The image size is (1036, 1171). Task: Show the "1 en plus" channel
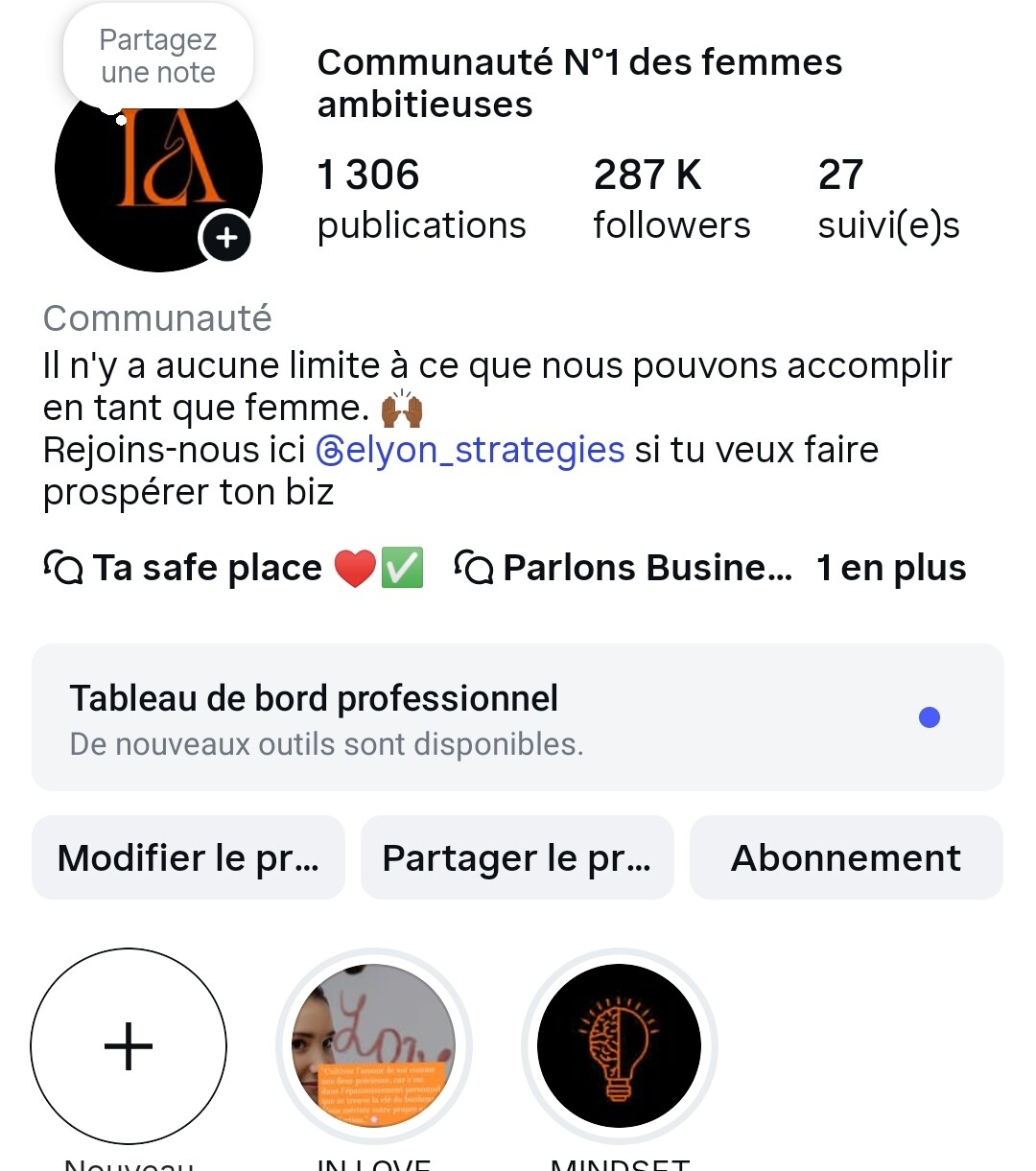point(891,568)
